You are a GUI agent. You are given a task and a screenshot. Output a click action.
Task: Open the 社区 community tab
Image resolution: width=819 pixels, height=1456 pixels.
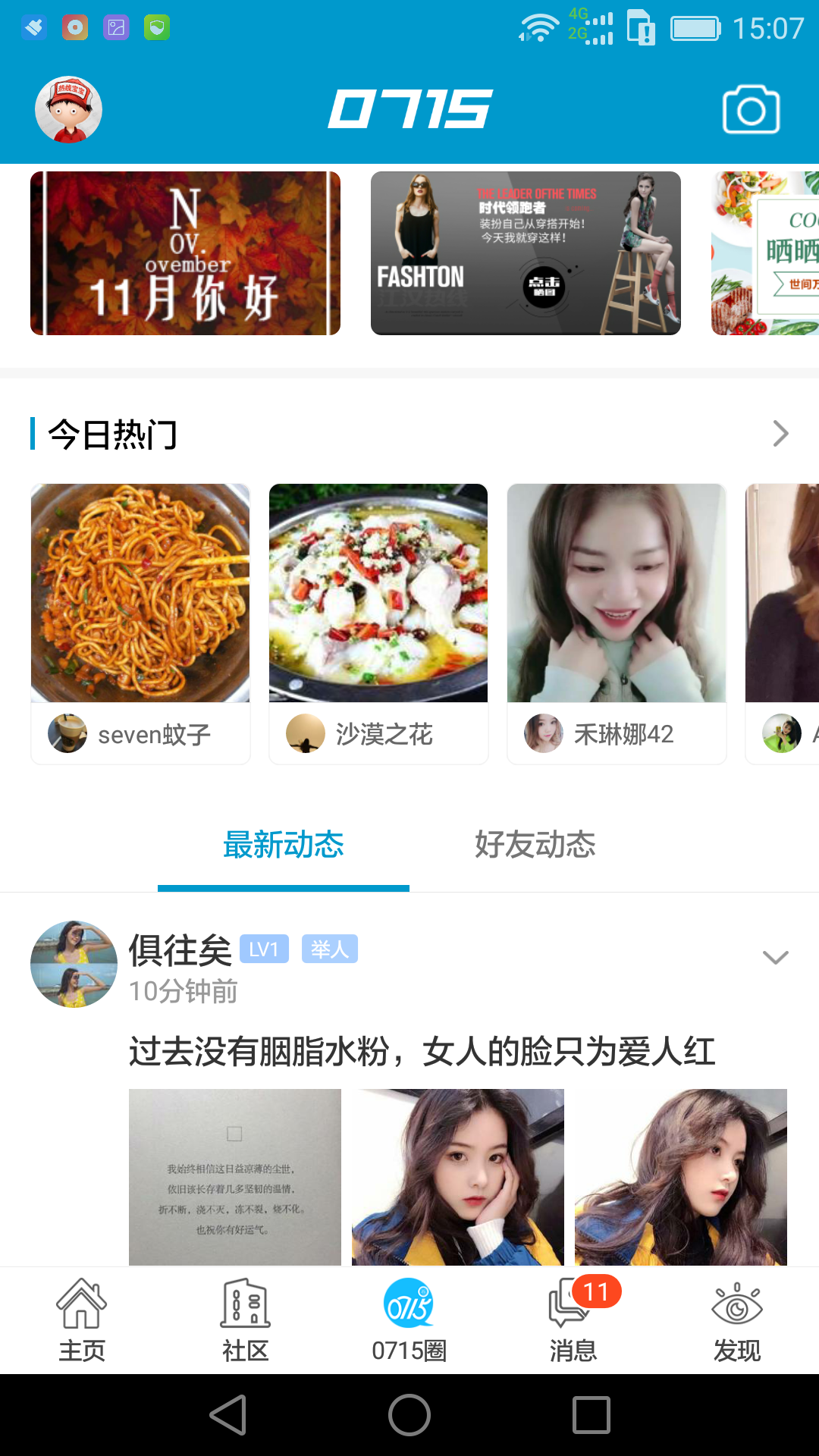[x=246, y=1319]
